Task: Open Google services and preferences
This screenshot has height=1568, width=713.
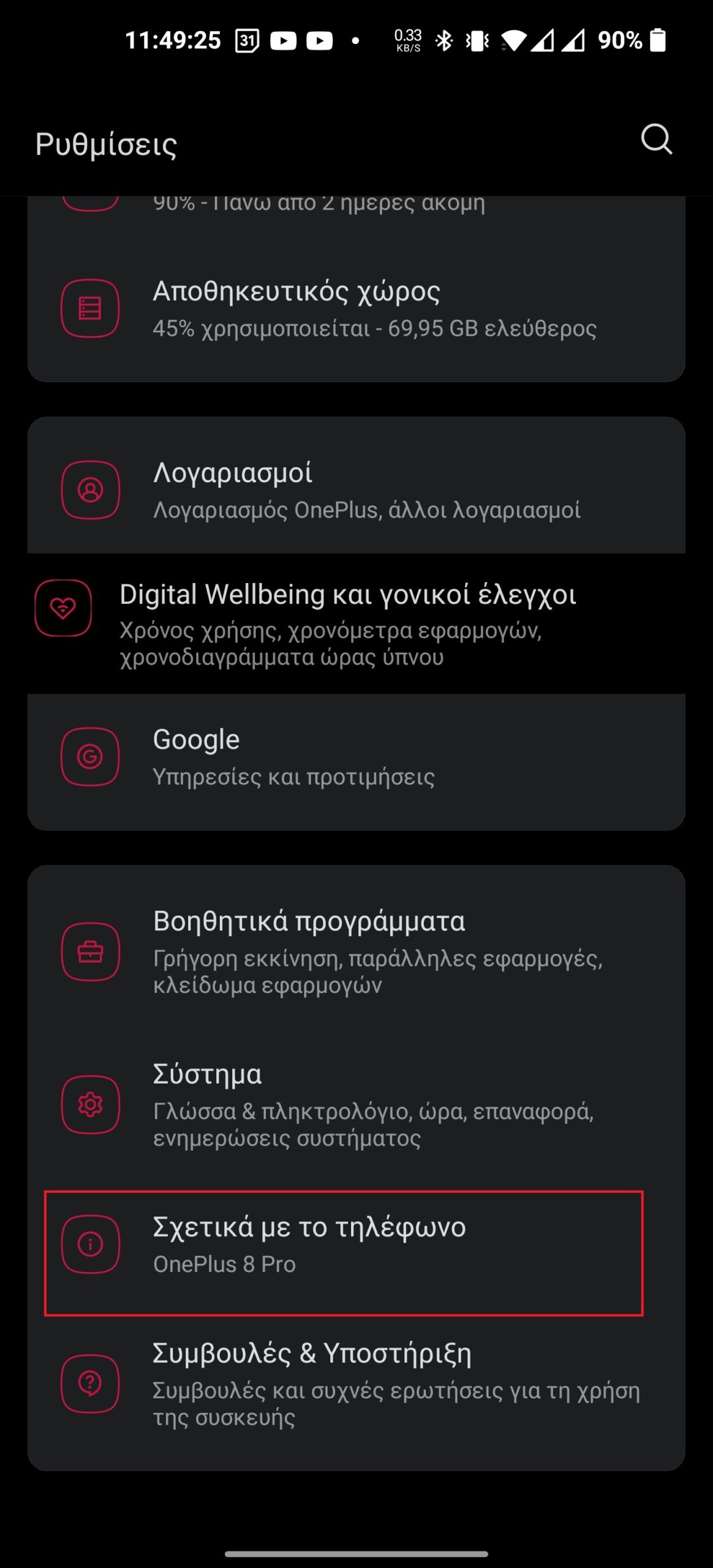Action: click(x=355, y=757)
